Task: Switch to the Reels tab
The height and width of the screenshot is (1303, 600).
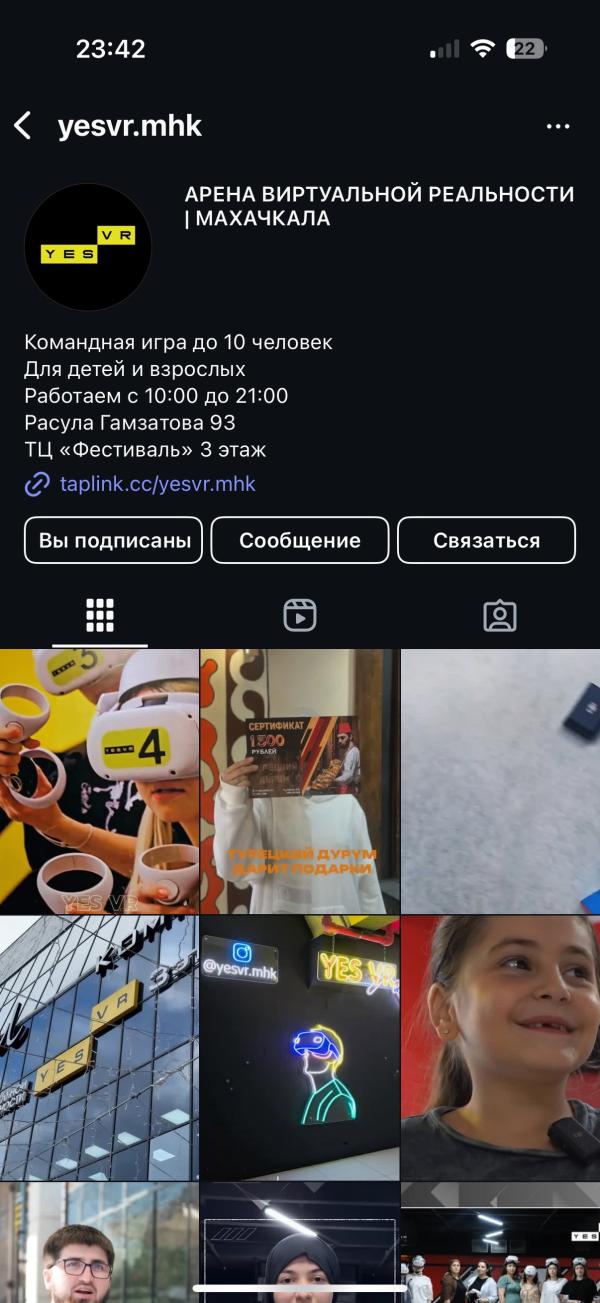Action: pos(300,615)
